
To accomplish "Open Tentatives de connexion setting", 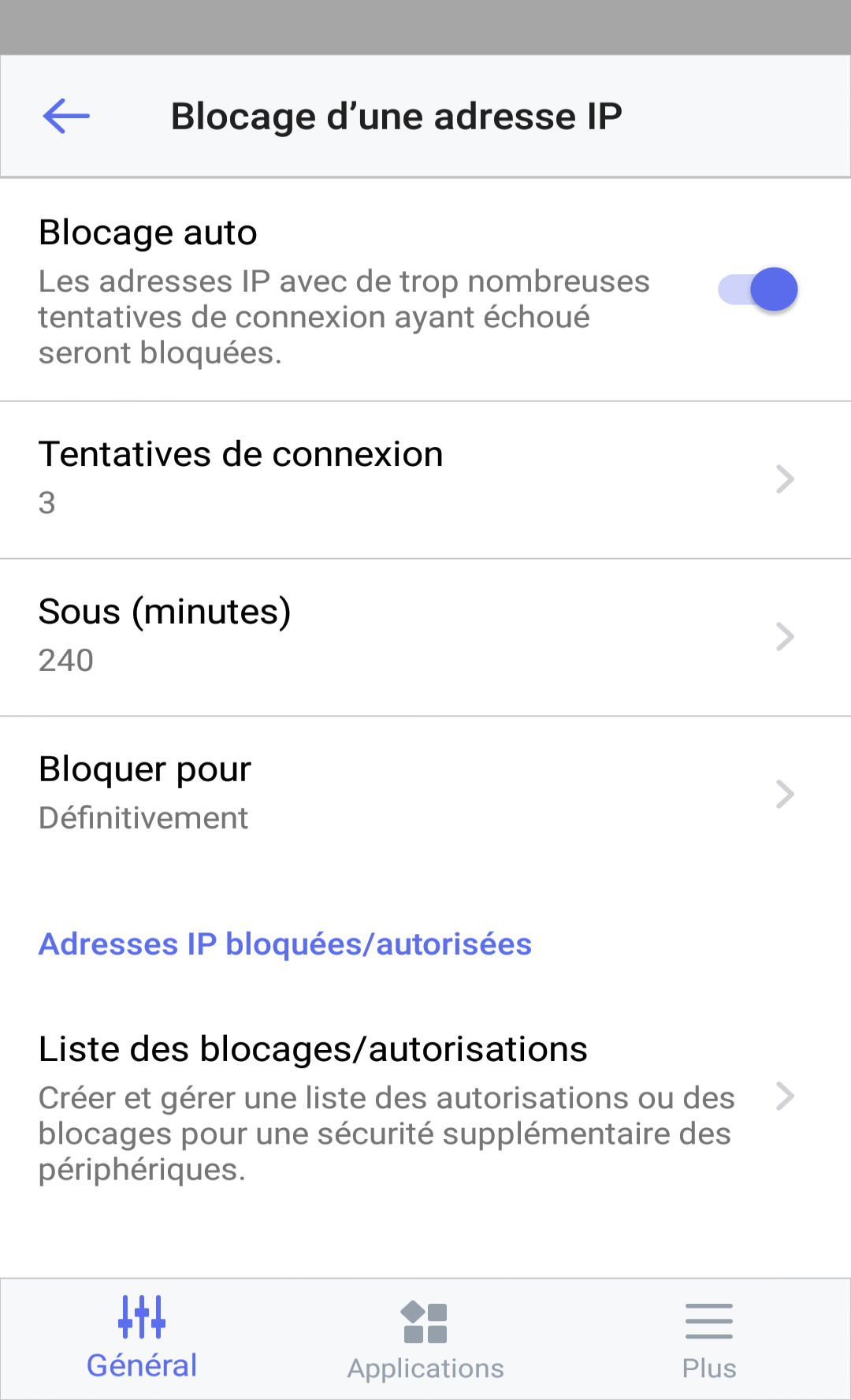I will [425, 478].
